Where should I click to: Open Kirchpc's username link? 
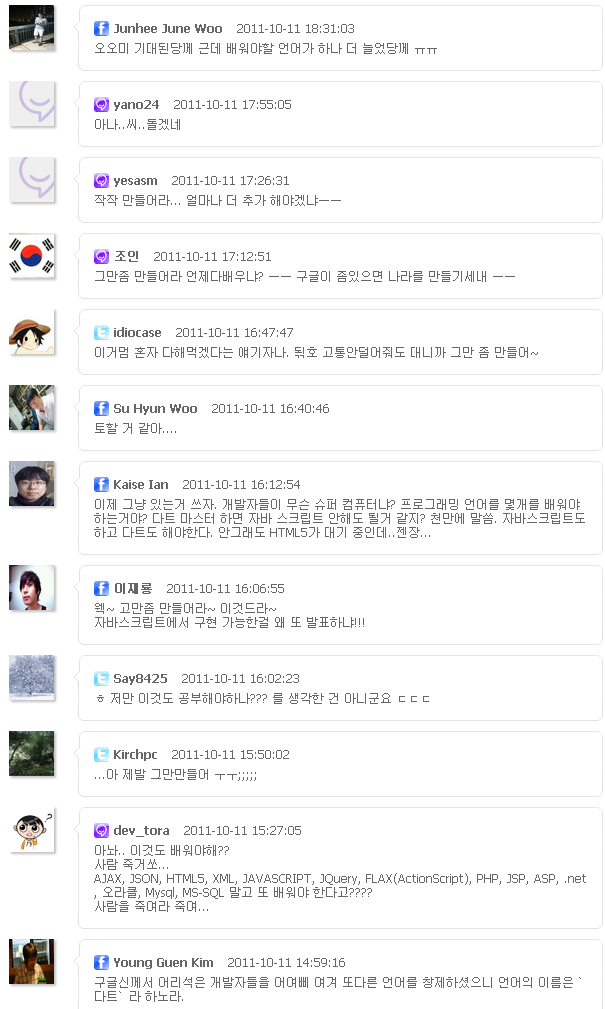[x=135, y=754]
